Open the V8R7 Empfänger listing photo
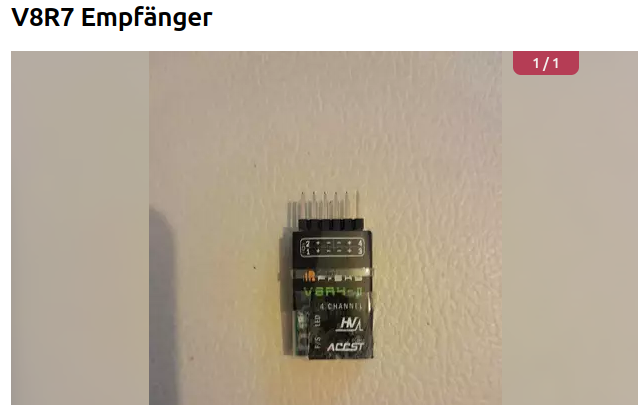The width and height of the screenshot is (638, 405). click(x=325, y=228)
